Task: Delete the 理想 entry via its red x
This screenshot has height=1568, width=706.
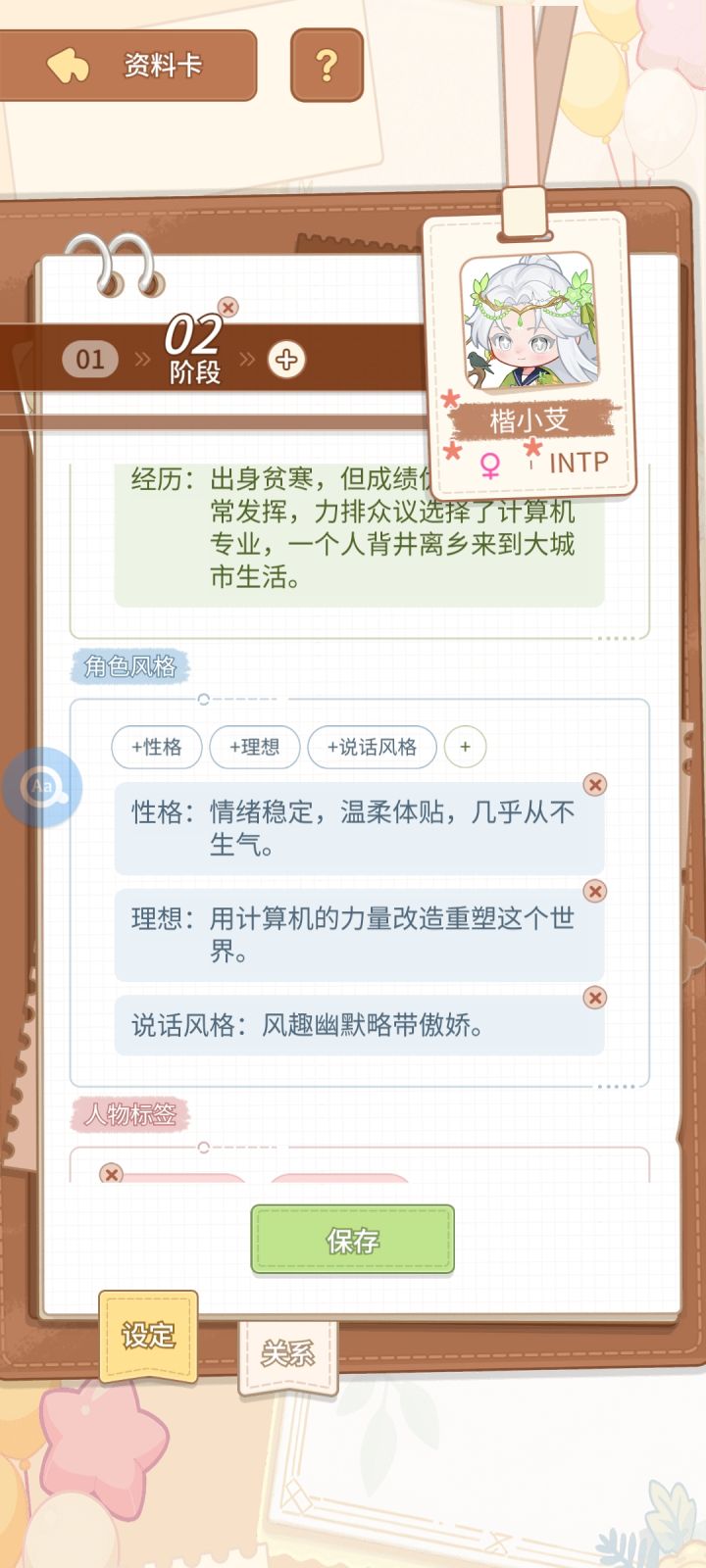Action: pos(593,892)
